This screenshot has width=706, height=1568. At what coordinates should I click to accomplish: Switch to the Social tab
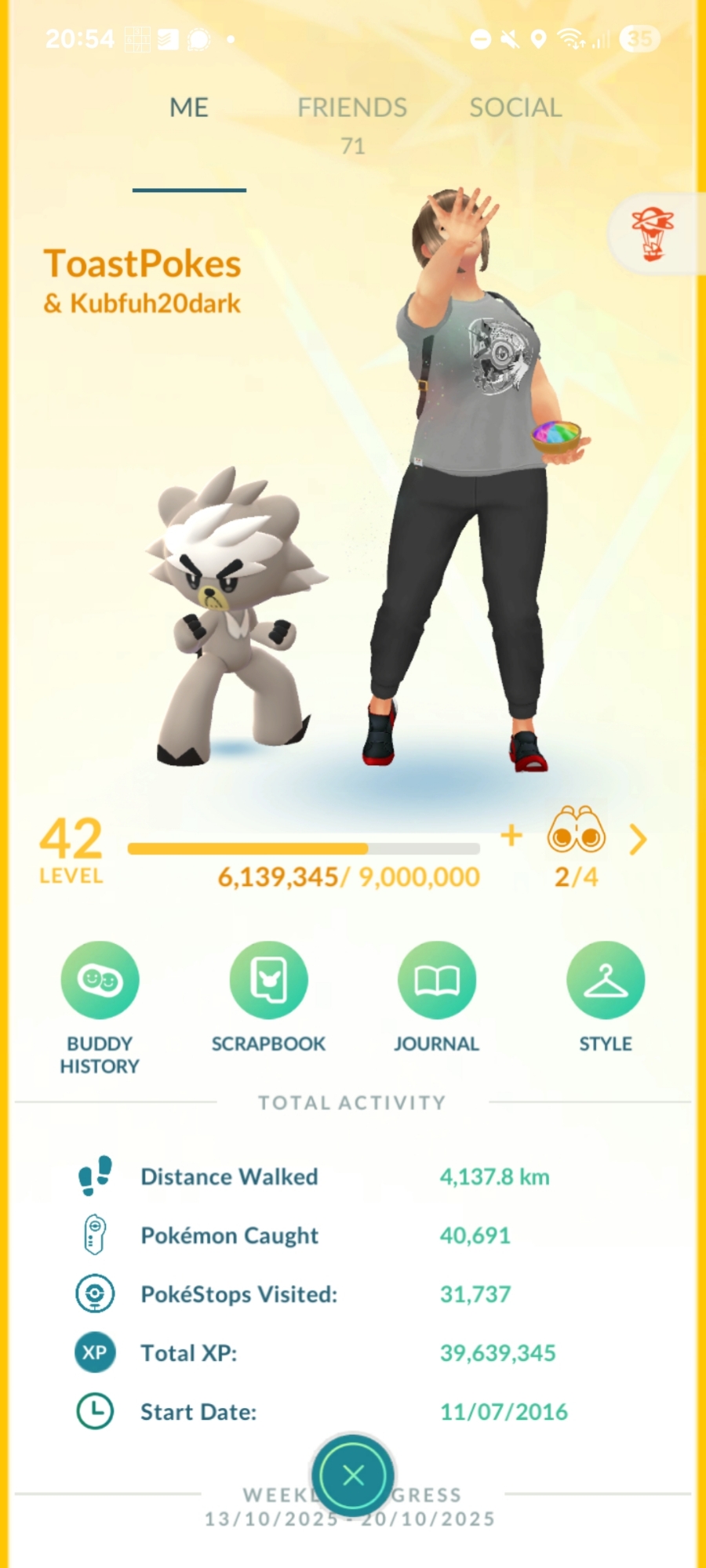click(x=515, y=108)
